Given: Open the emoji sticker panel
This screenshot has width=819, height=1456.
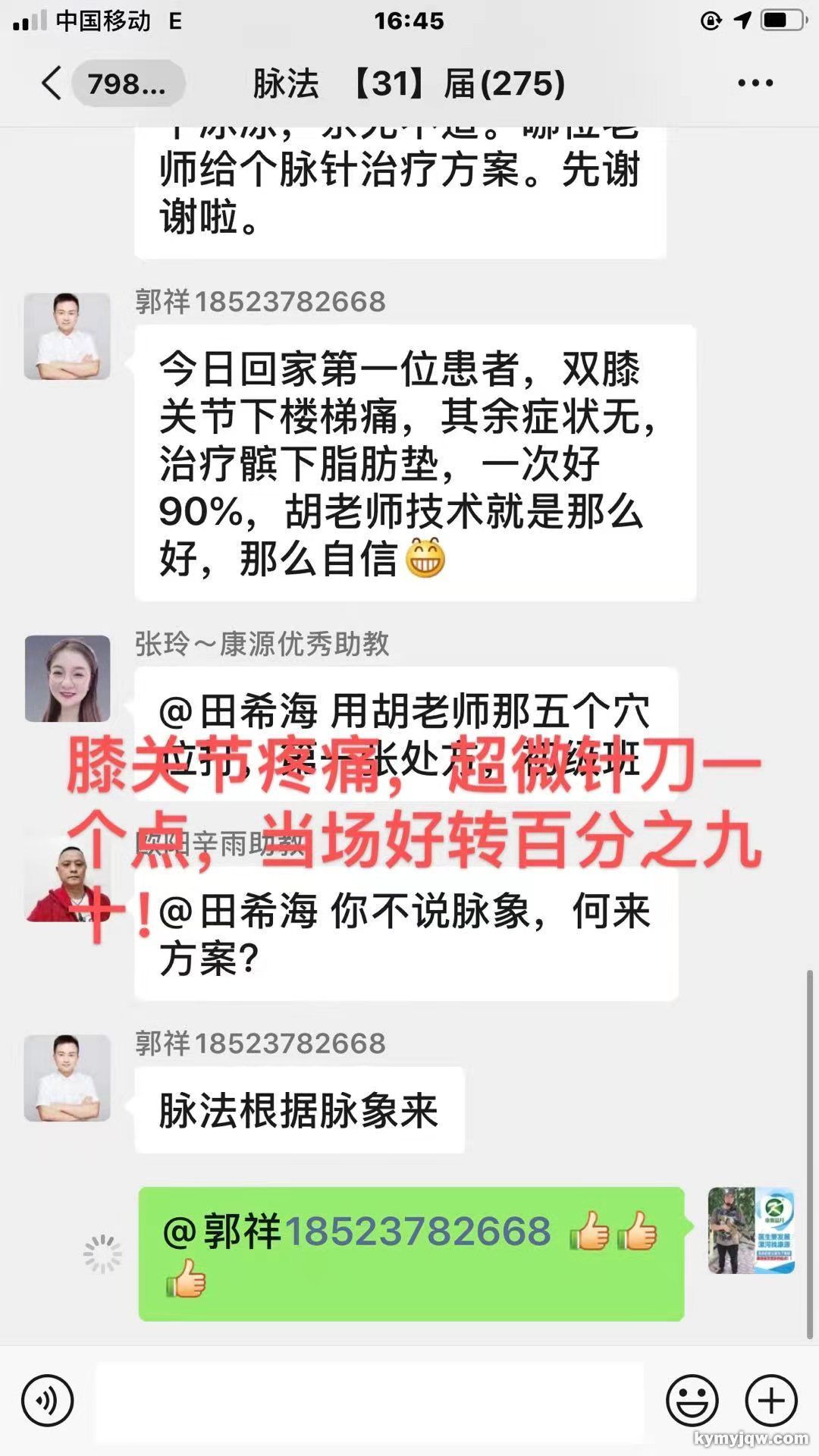Looking at the screenshot, I should (x=692, y=1400).
